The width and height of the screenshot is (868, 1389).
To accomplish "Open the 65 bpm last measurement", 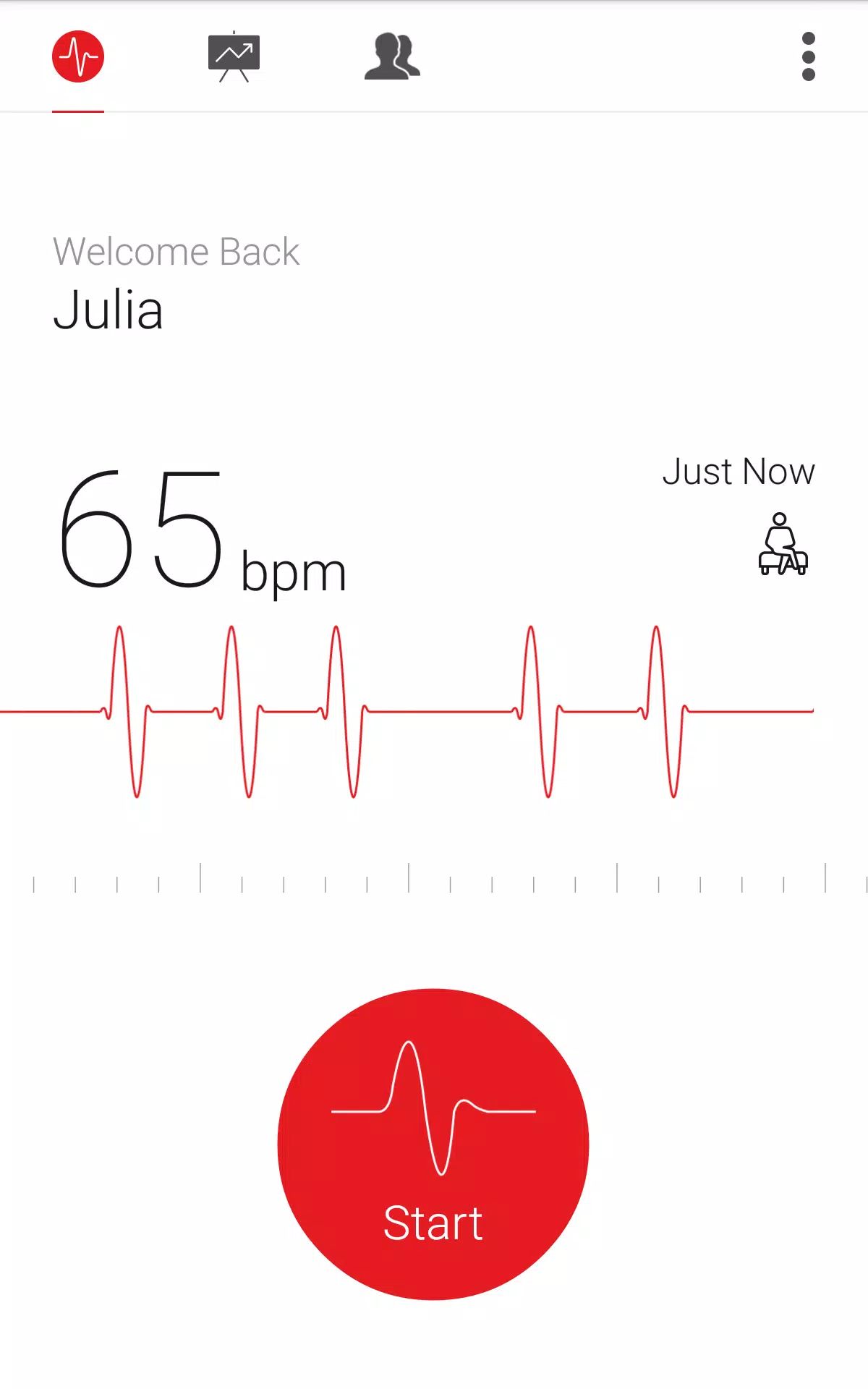I will [203, 532].
